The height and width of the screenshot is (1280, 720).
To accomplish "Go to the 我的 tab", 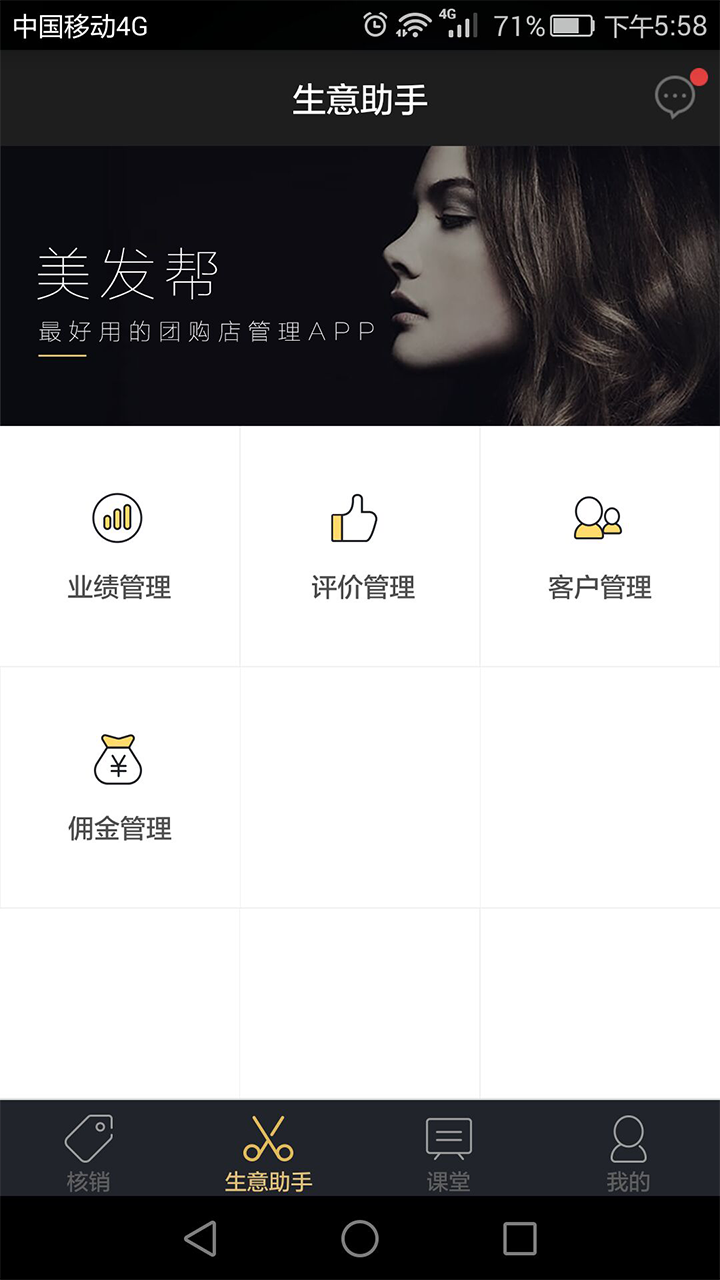I will 628,1153.
